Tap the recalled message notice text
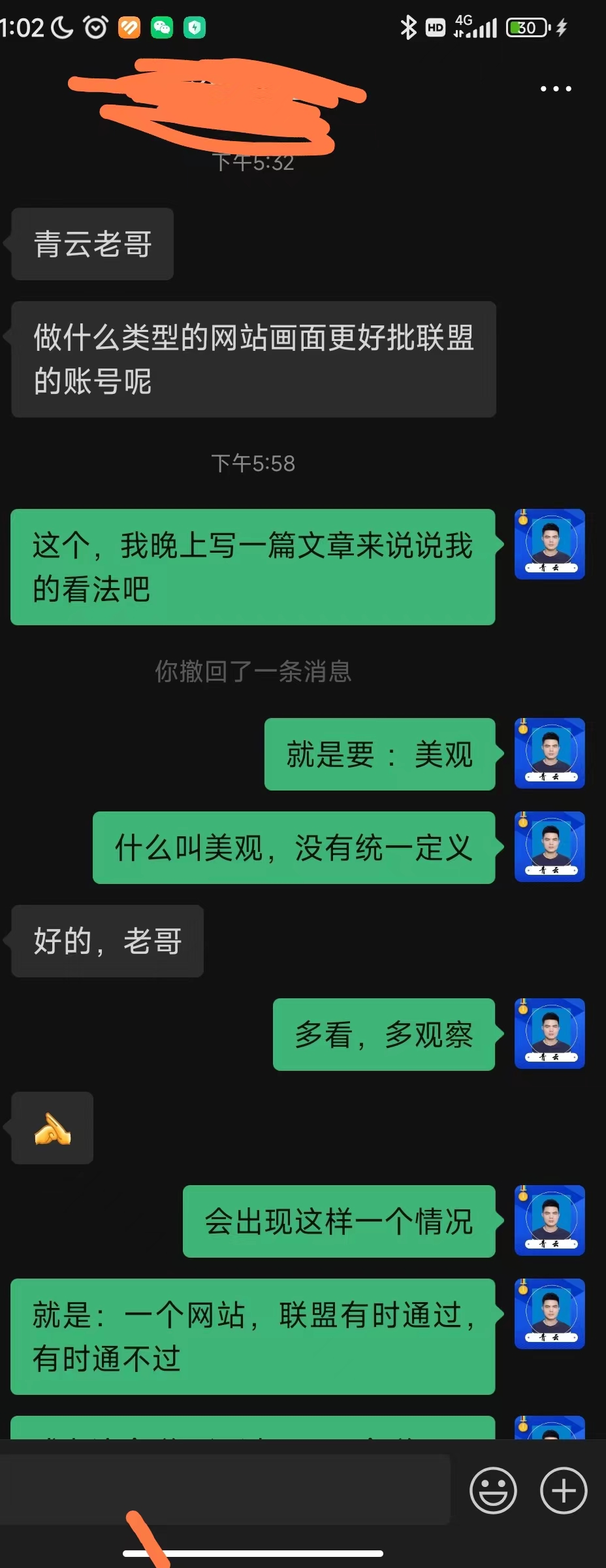This screenshot has width=606, height=1568. [253, 674]
